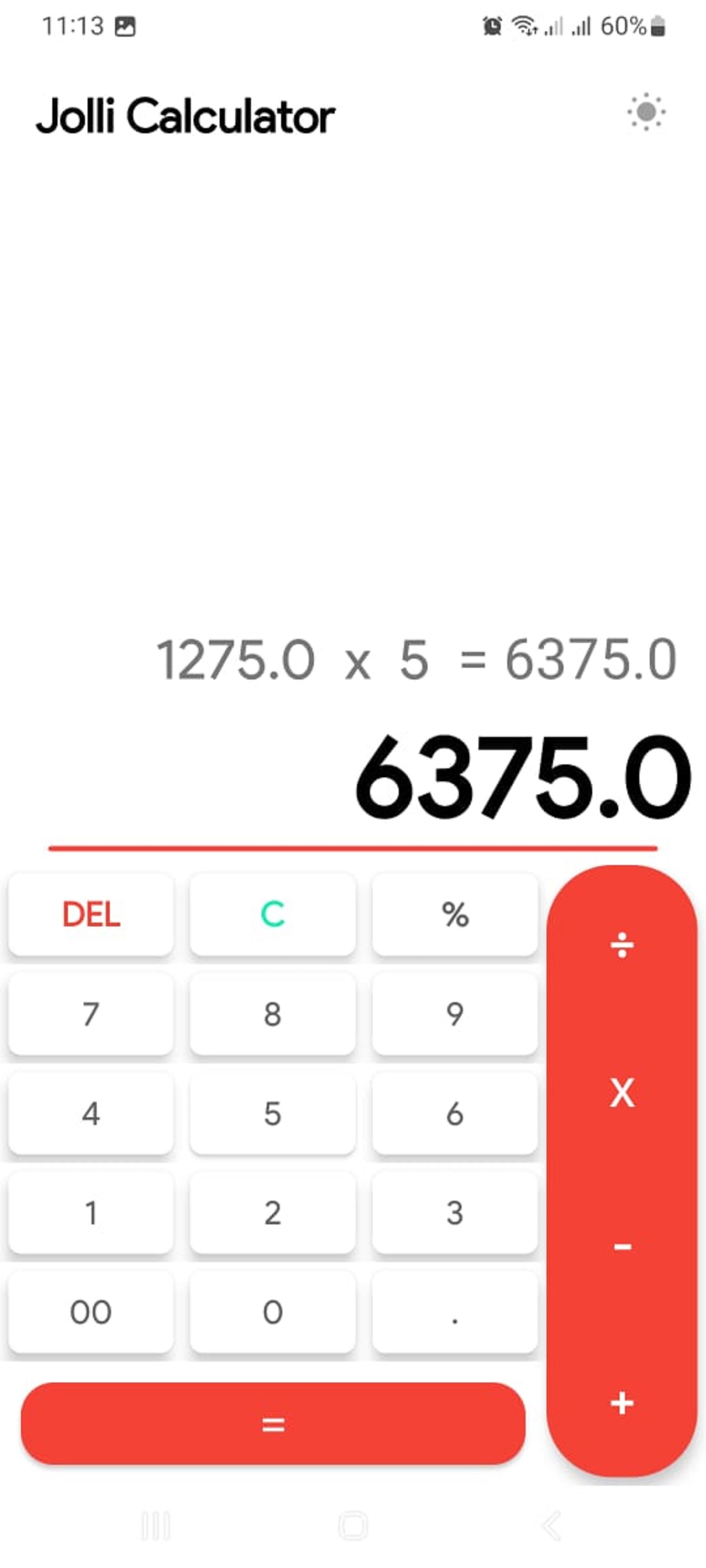The height and width of the screenshot is (1568, 706).
Task: Tap the minus operator
Action: point(622,1247)
